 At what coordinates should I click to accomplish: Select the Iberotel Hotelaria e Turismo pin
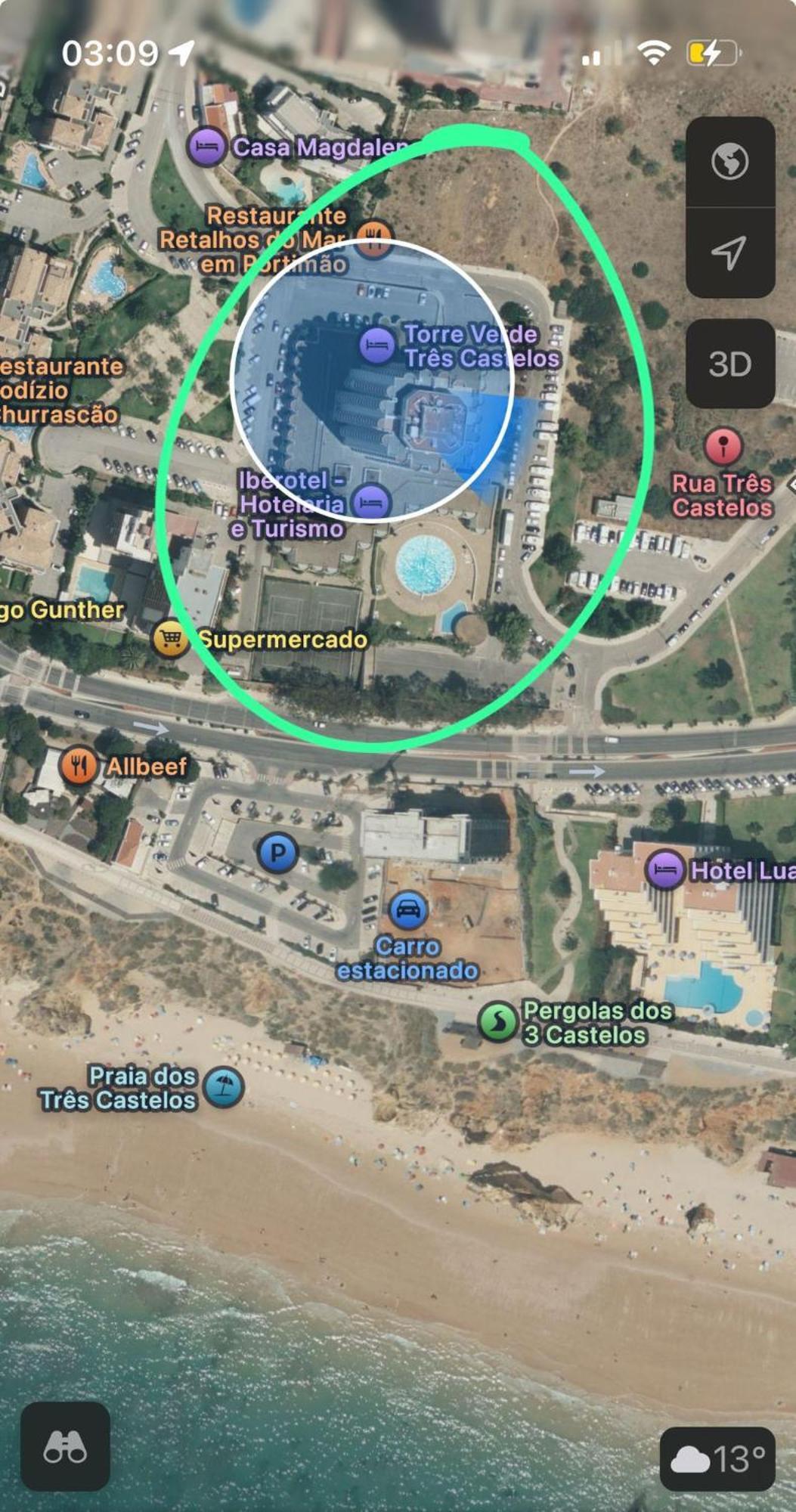click(x=371, y=503)
